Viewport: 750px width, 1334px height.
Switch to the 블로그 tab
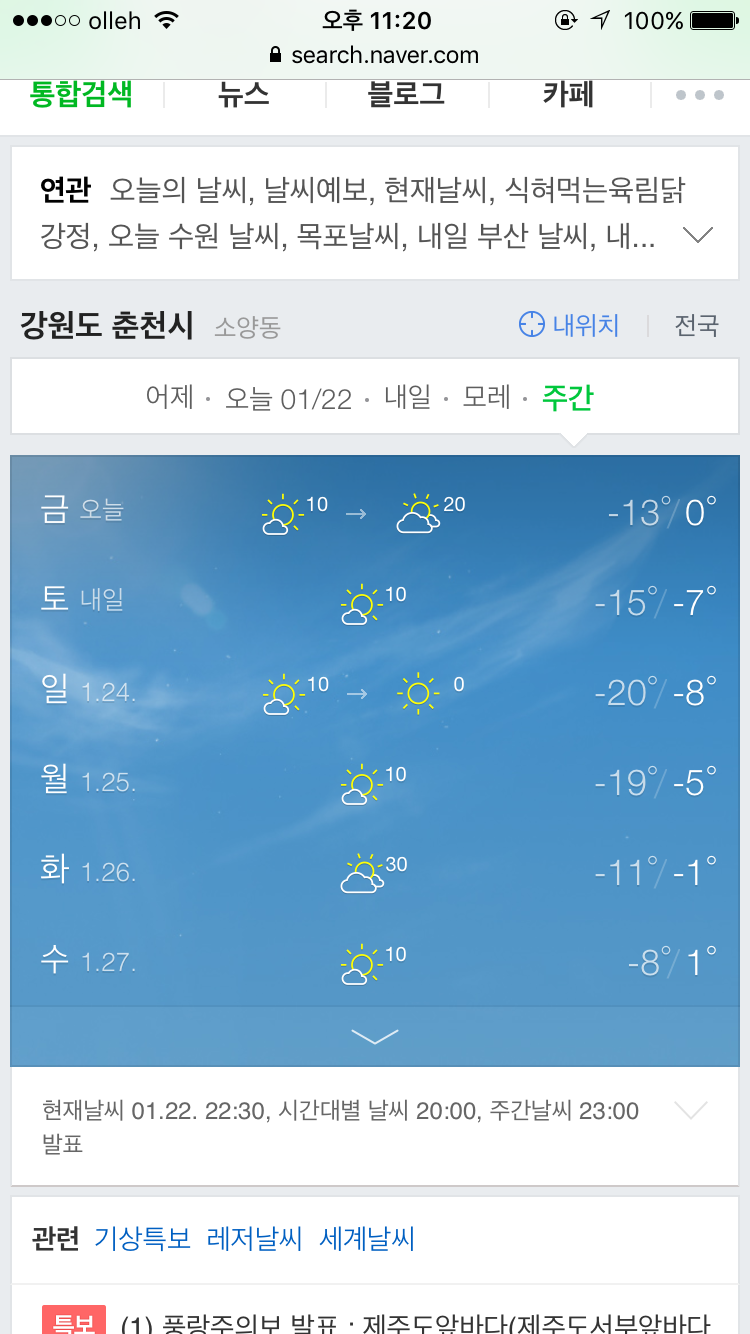coord(406,94)
